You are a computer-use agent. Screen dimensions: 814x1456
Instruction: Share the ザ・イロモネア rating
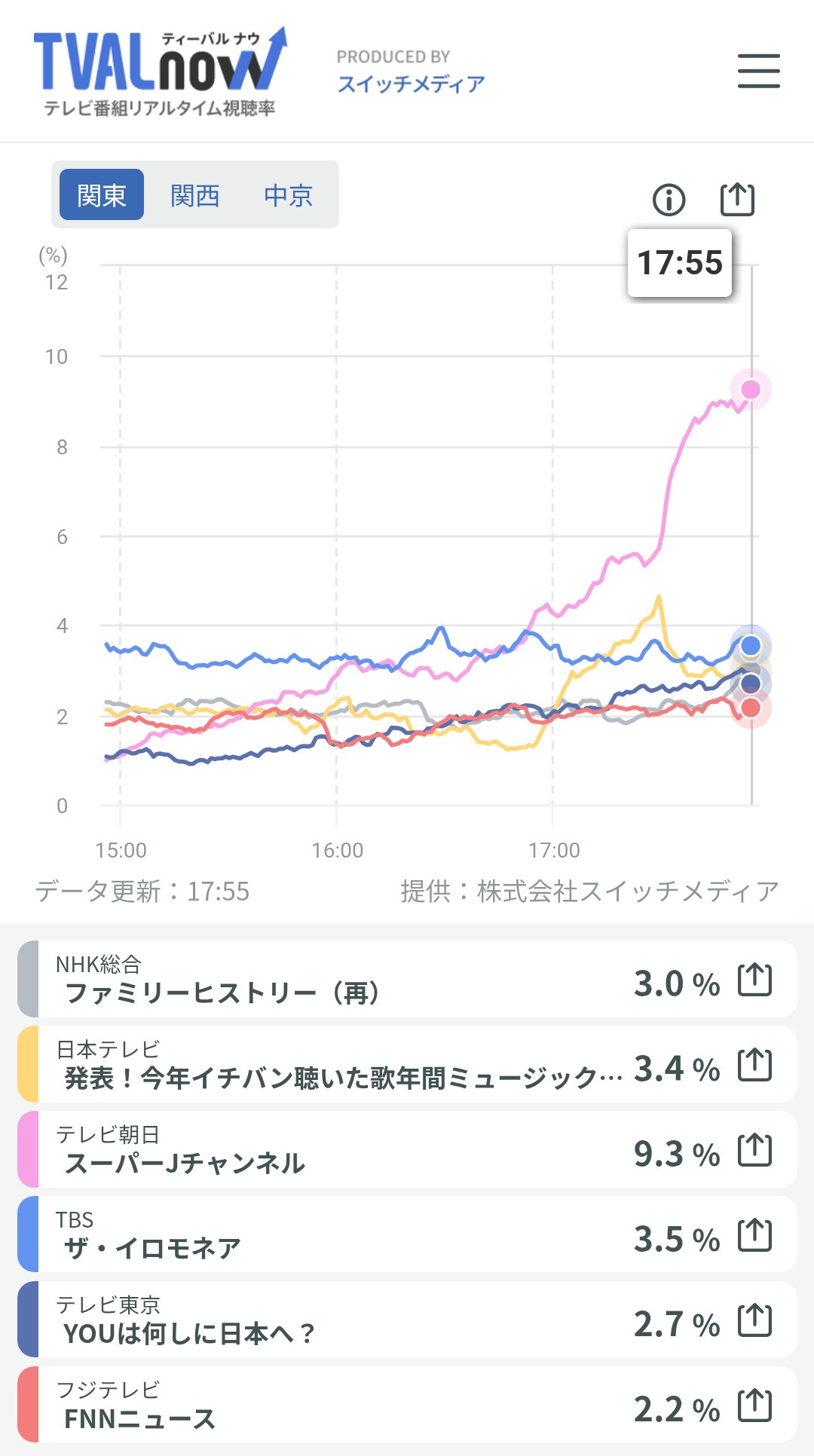[x=754, y=1235]
